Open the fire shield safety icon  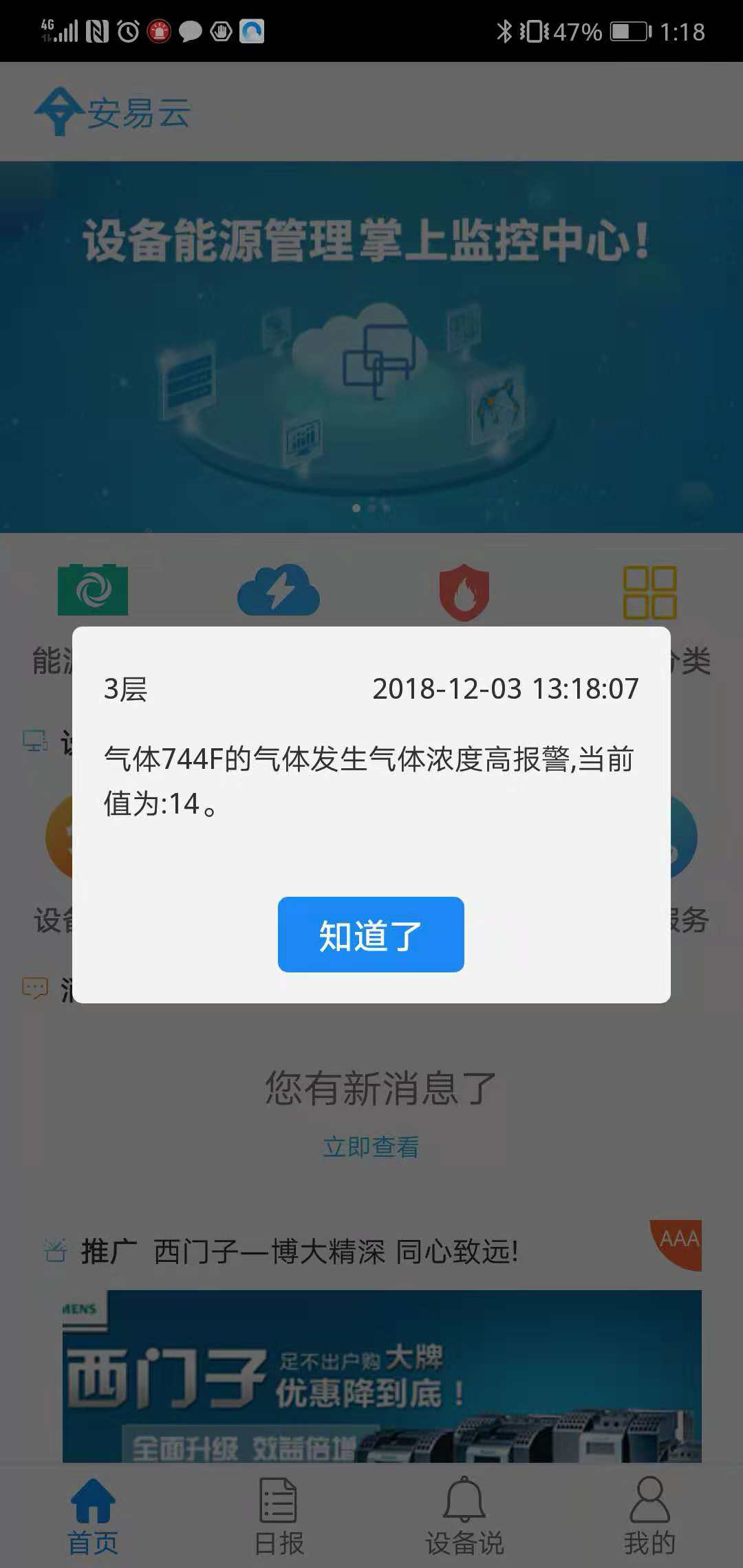click(x=464, y=591)
